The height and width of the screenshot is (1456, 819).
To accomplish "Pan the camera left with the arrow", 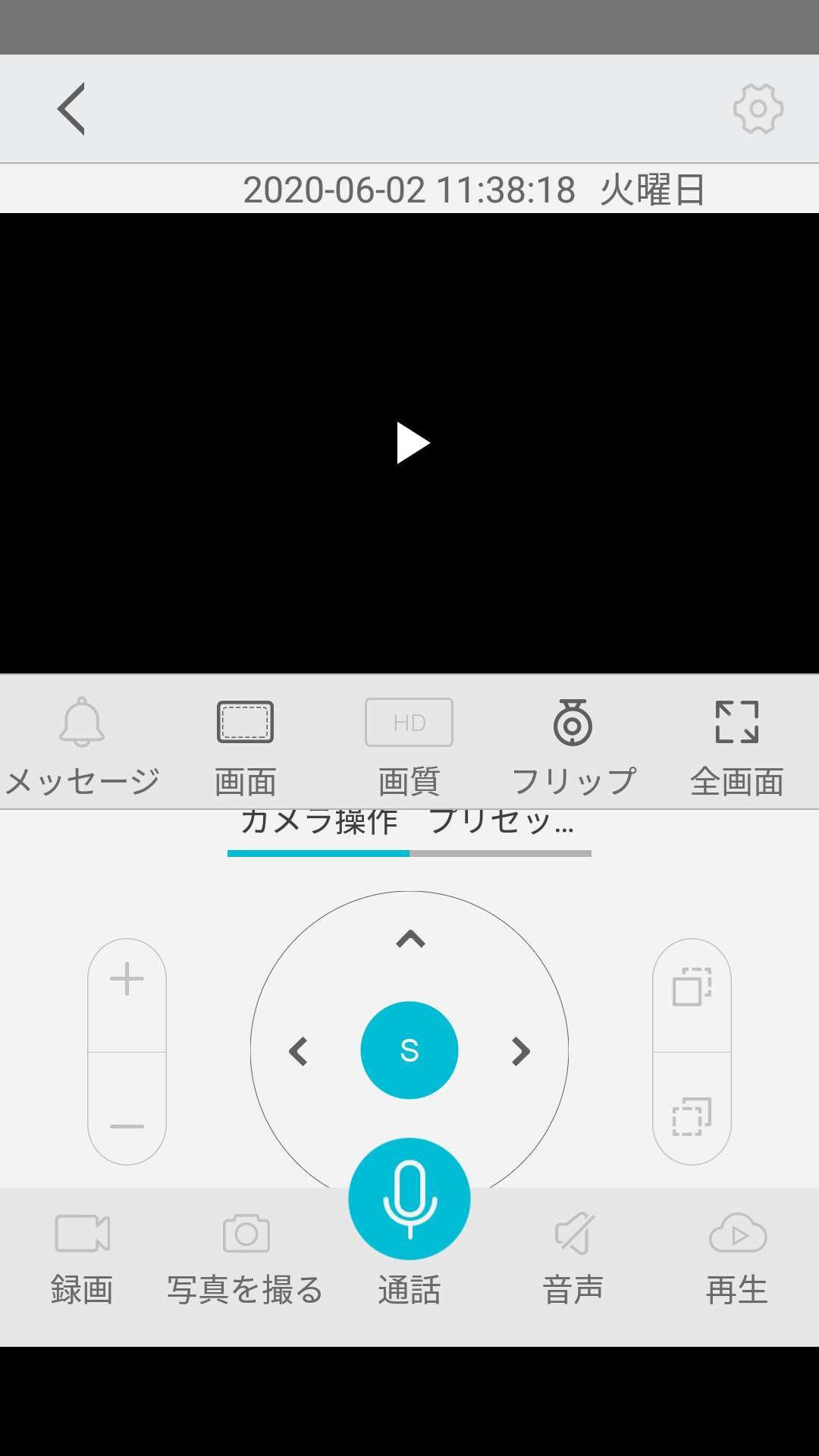I will (x=298, y=1052).
